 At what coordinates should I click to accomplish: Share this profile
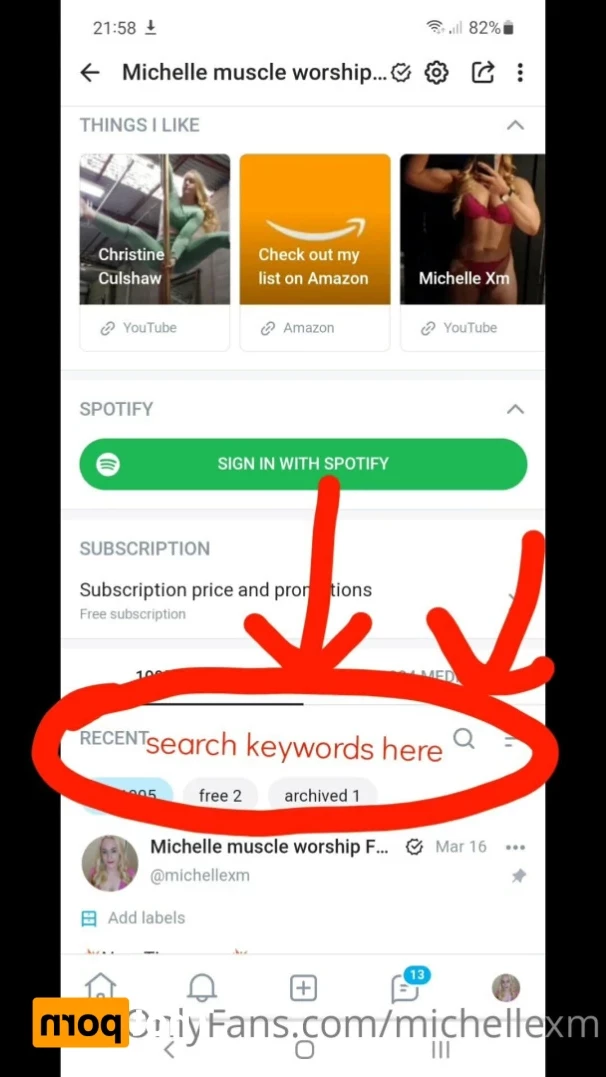(483, 72)
